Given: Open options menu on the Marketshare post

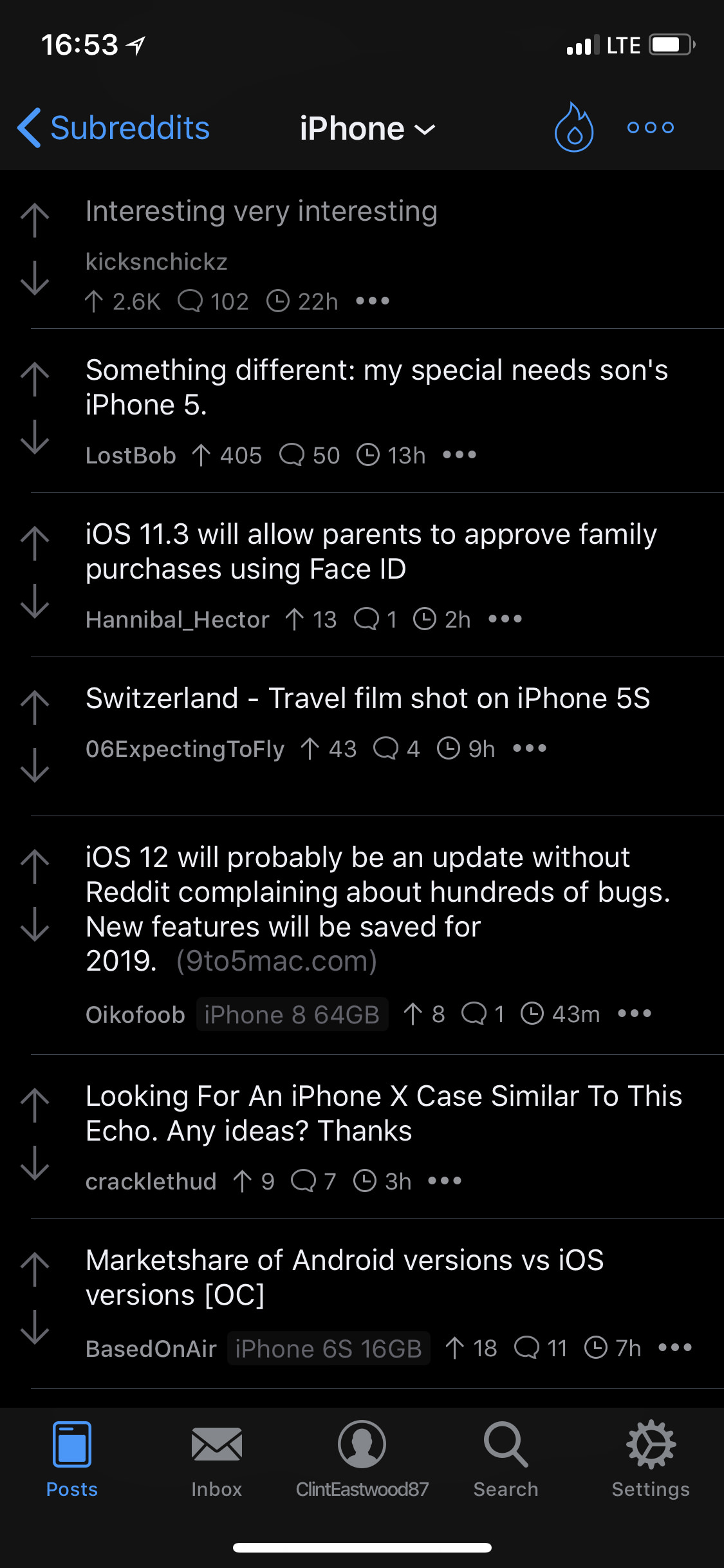Looking at the screenshot, I should pyautogui.click(x=676, y=1349).
